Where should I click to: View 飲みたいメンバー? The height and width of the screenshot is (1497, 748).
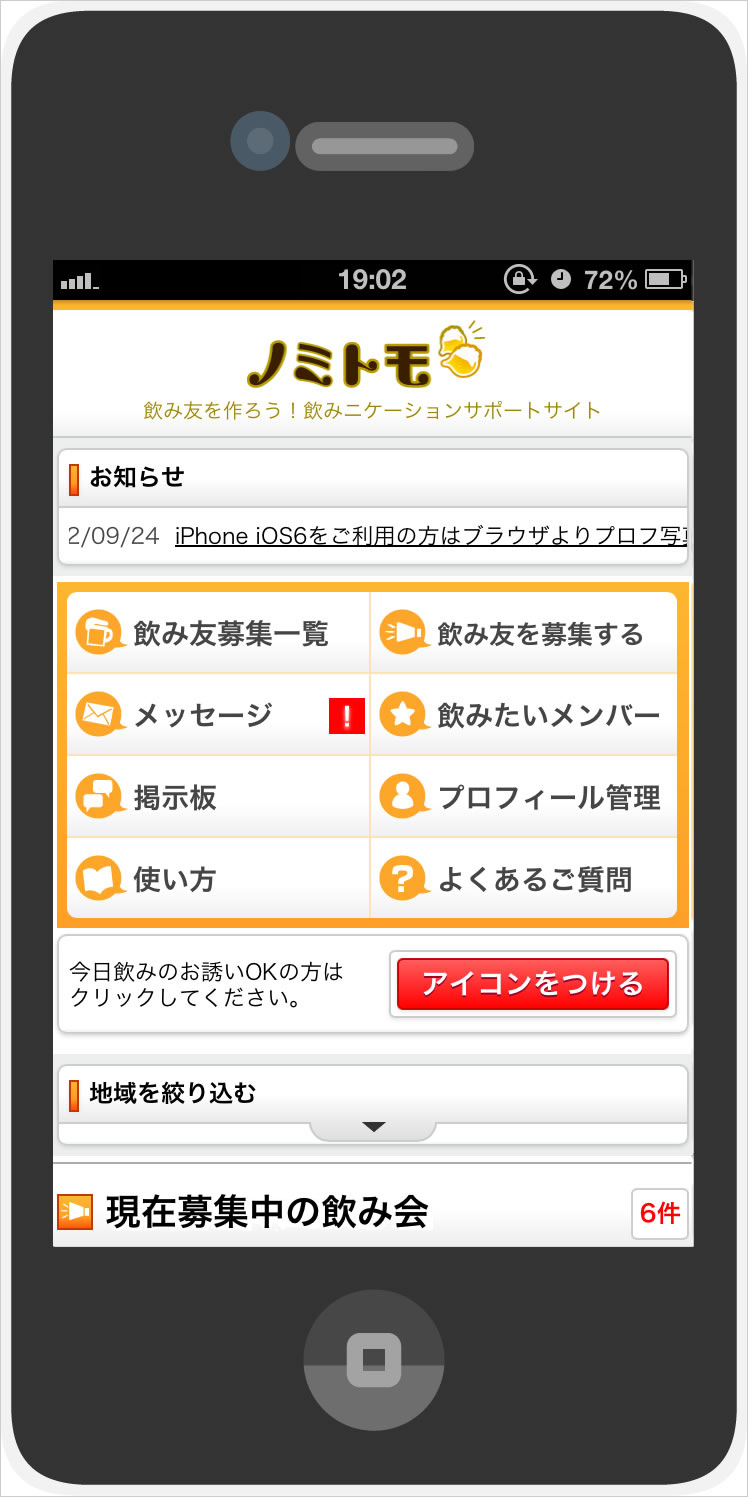pyautogui.click(x=524, y=715)
